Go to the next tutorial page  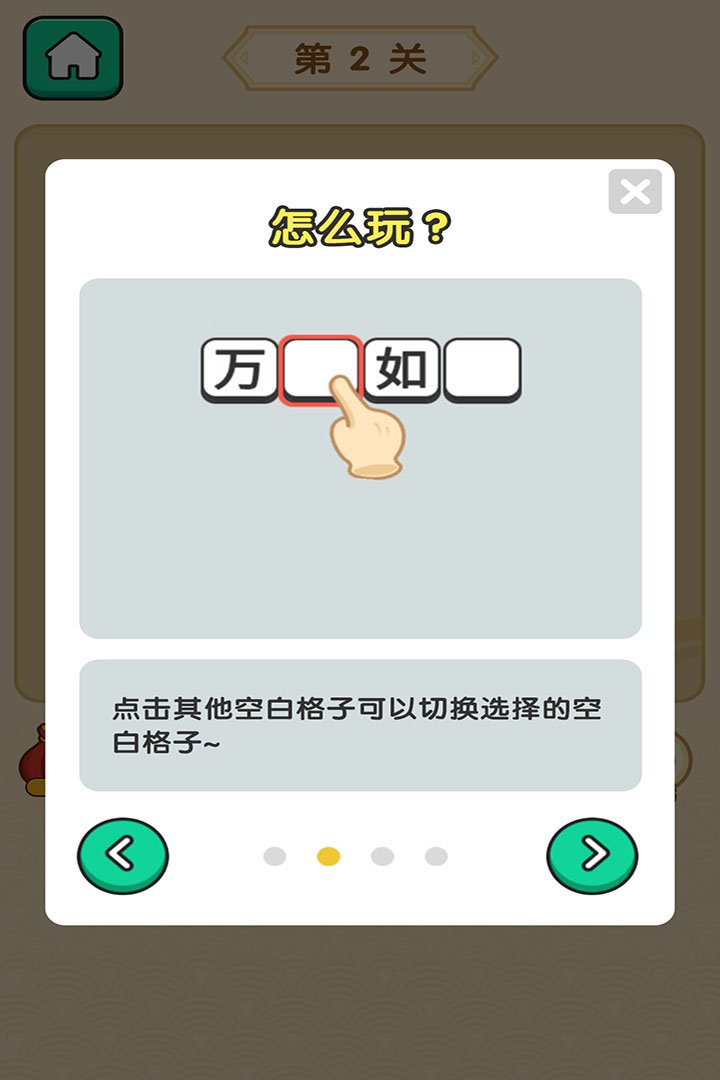(x=592, y=855)
